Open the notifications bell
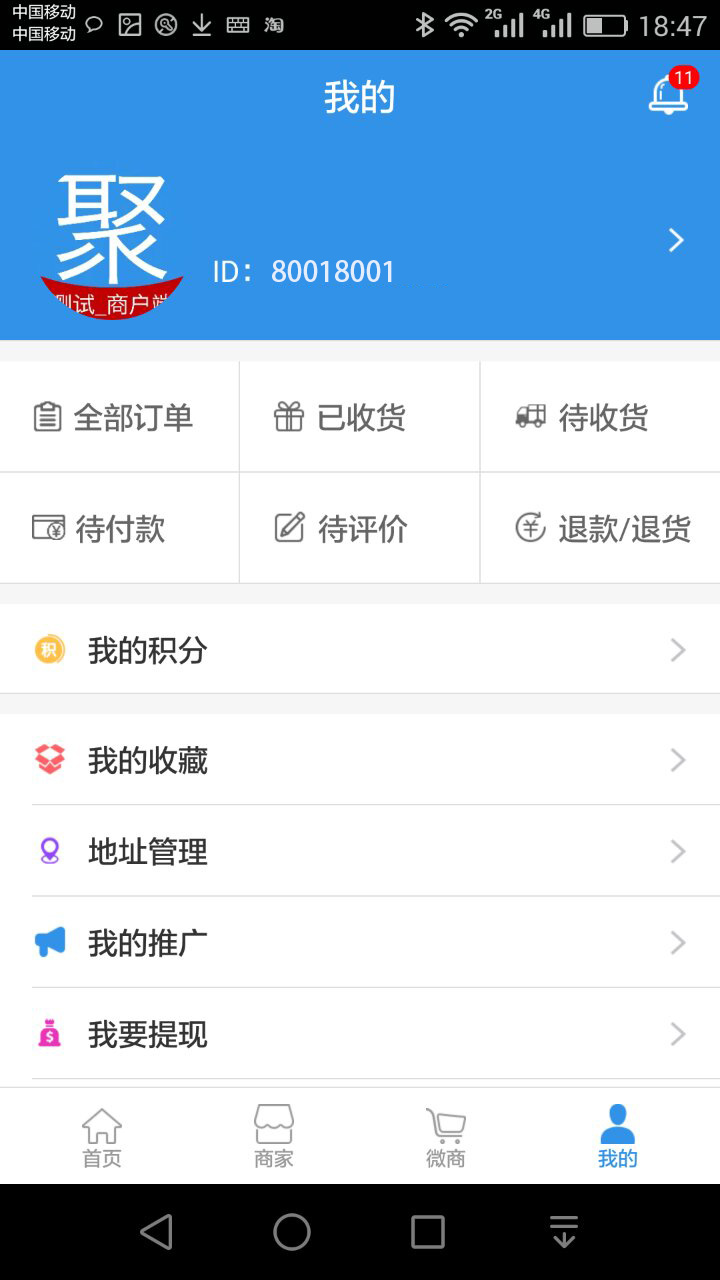The width and height of the screenshot is (720, 1280). (668, 95)
